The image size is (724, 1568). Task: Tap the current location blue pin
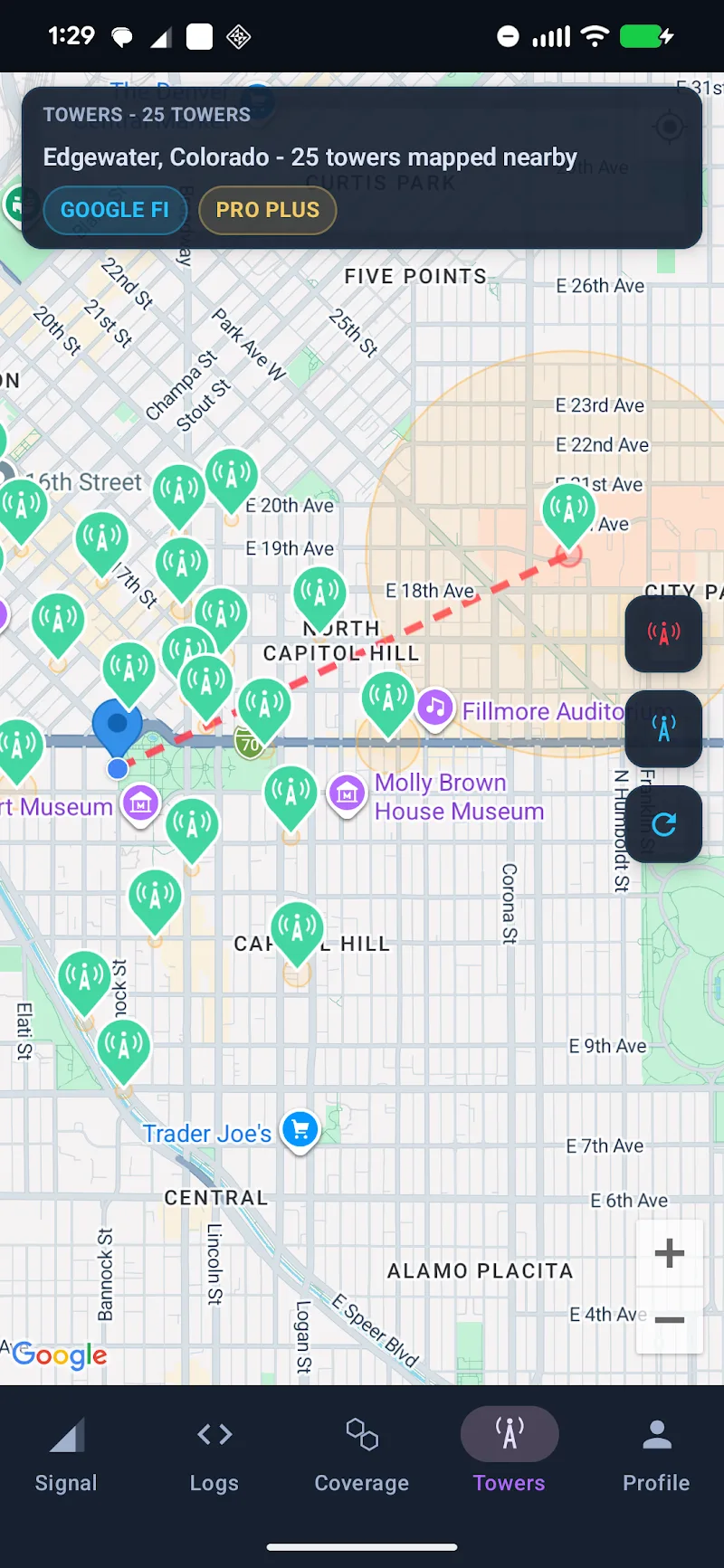[118, 727]
